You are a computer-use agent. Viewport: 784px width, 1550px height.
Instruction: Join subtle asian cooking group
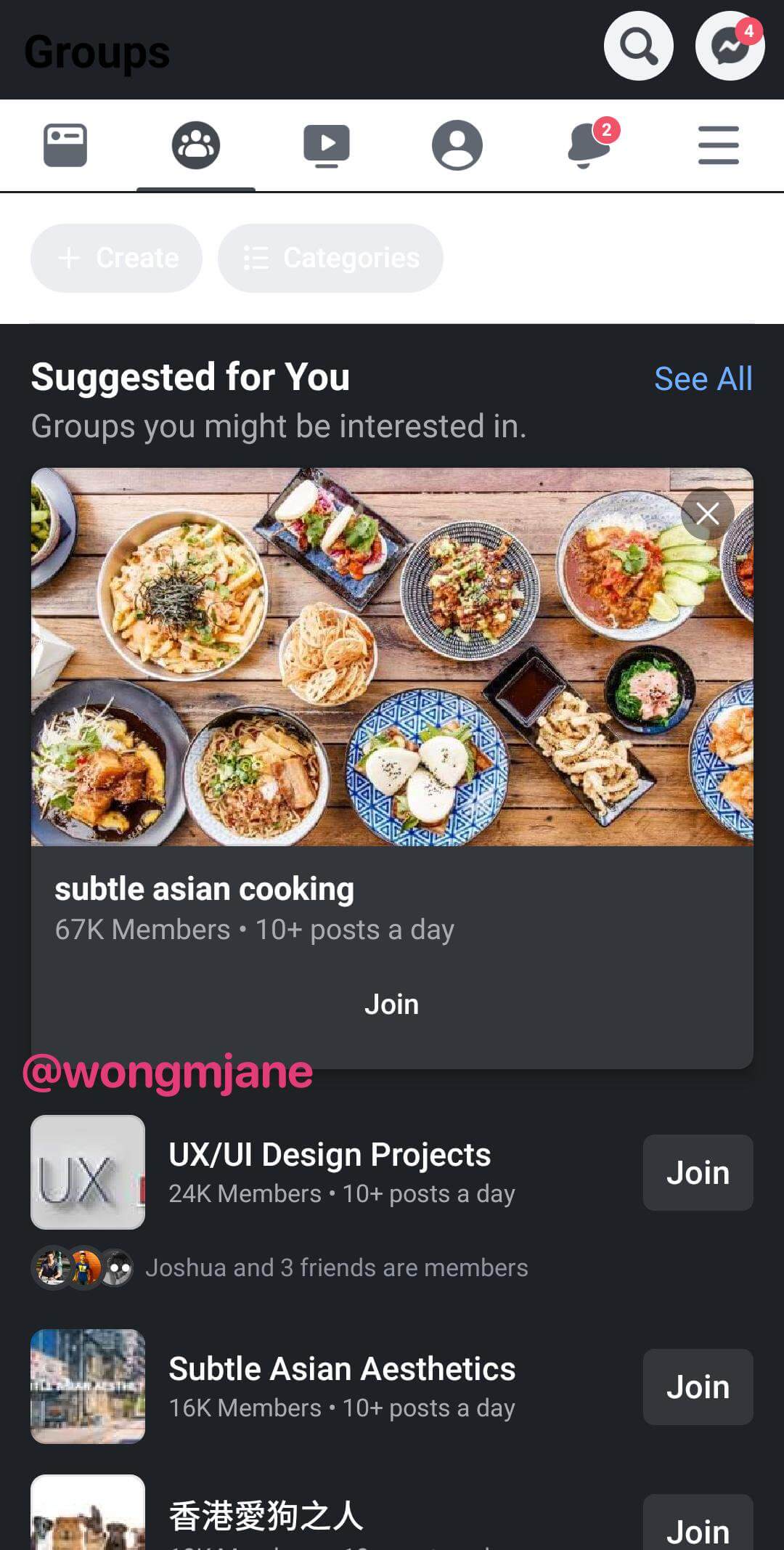coord(391,1005)
